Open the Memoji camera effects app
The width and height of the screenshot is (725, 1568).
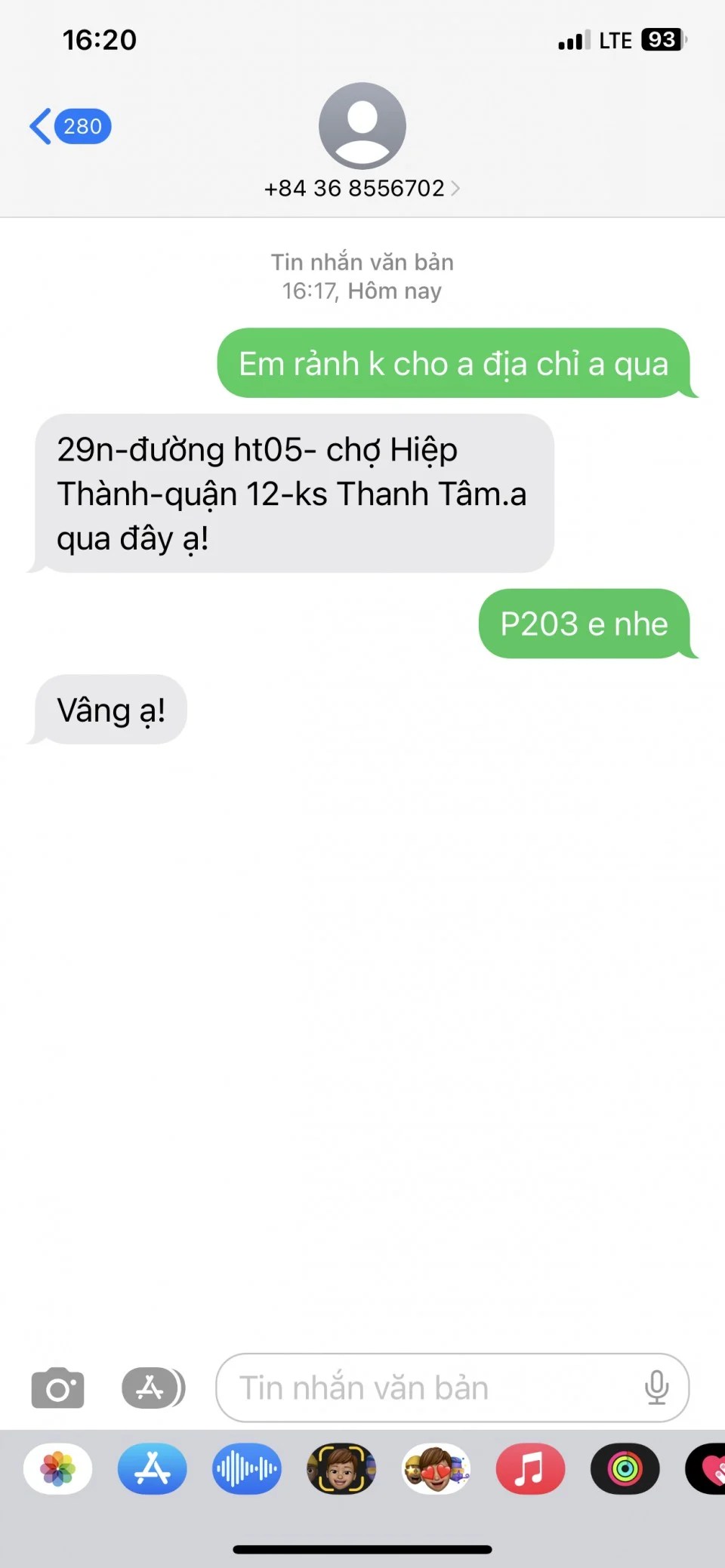click(341, 1469)
